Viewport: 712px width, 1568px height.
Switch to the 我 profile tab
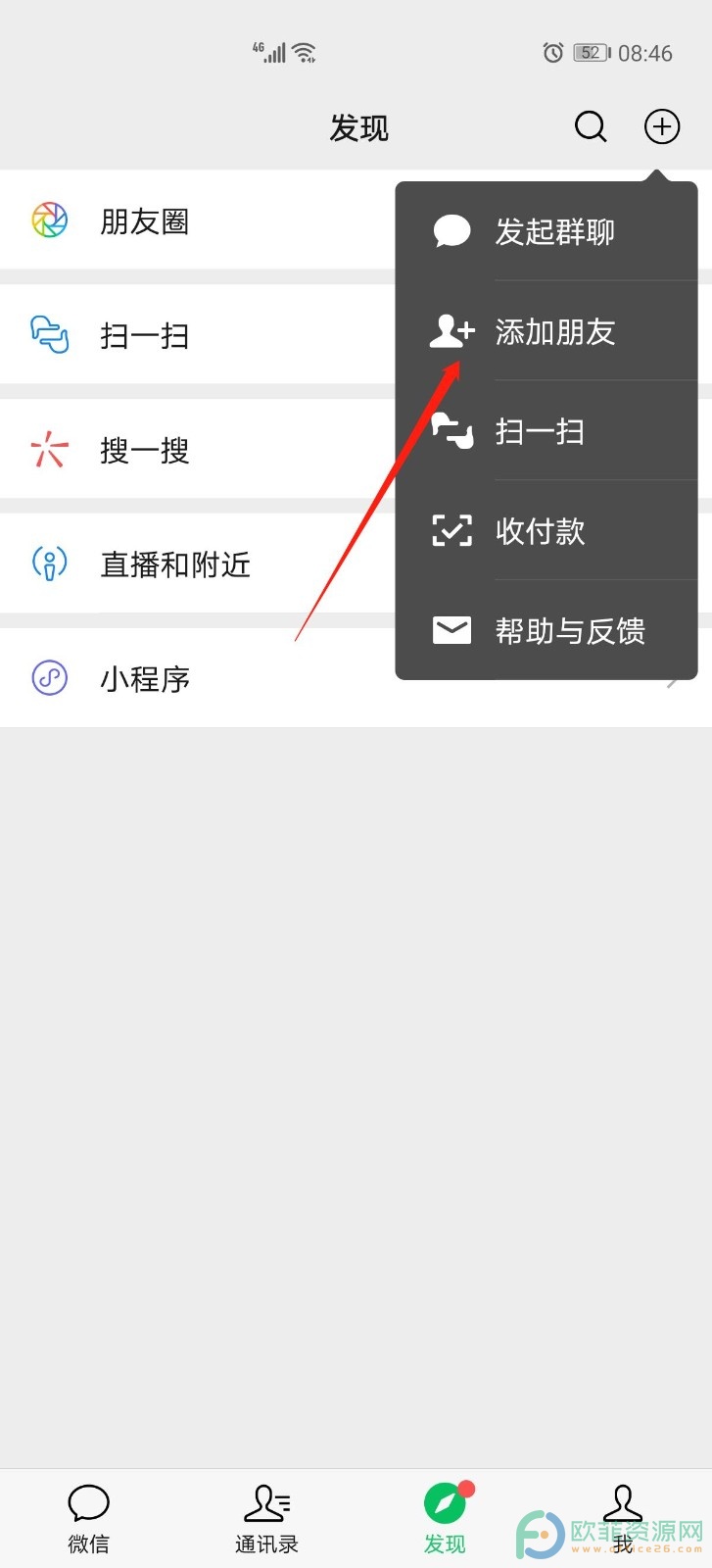click(x=623, y=1519)
